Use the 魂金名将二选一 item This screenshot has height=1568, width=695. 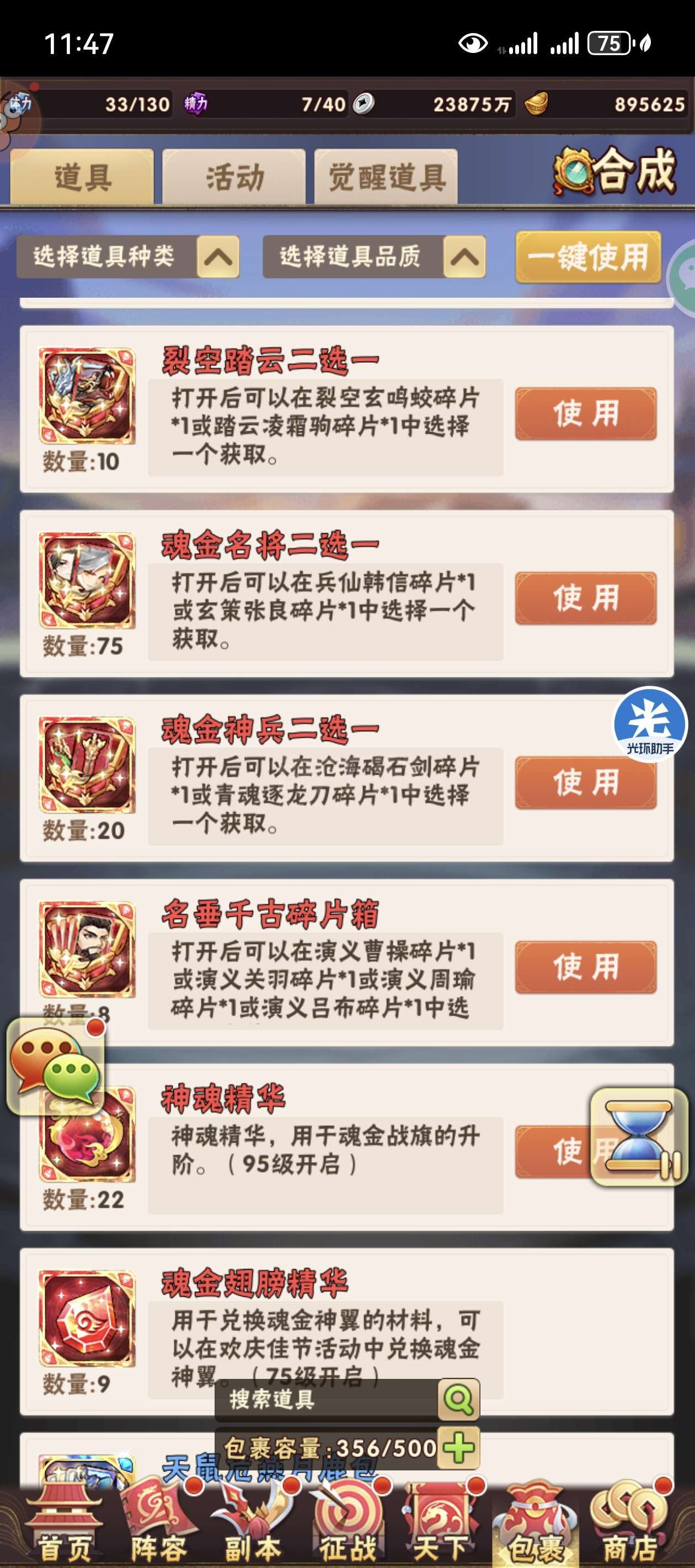(586, 598)
